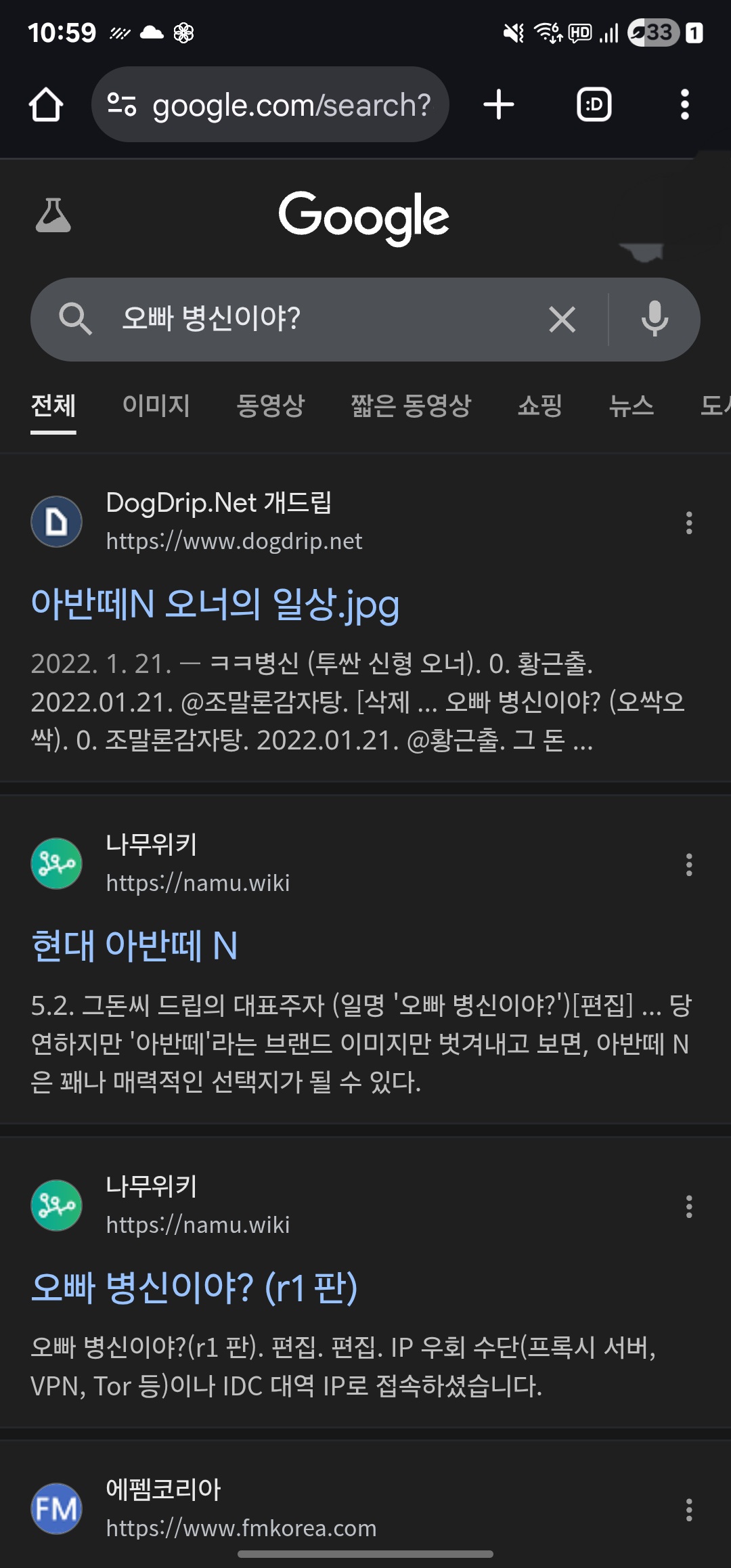Switch to the 쇼핑 tab
The image size is (731, 1568).
pos(539,405)
